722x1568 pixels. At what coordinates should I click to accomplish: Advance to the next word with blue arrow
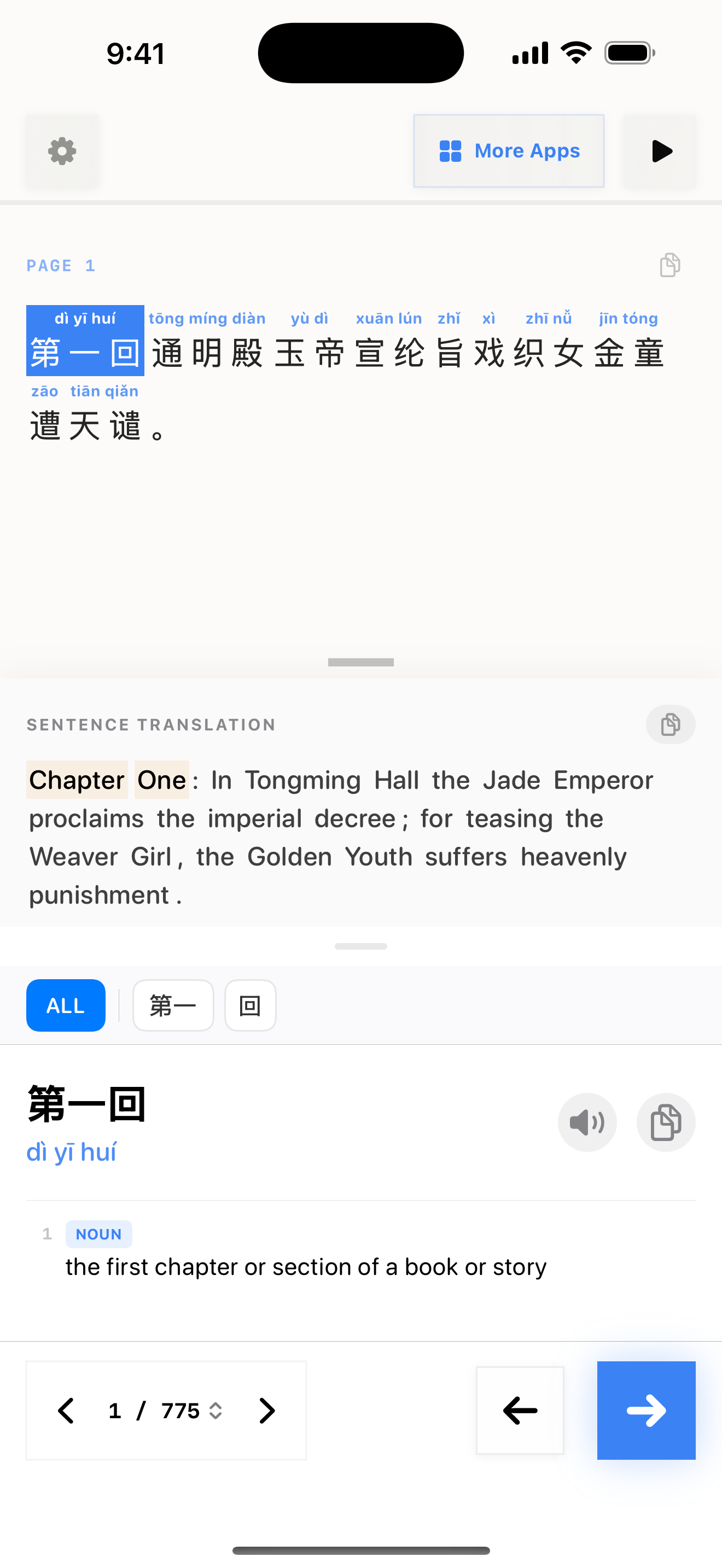(646, 1411)
